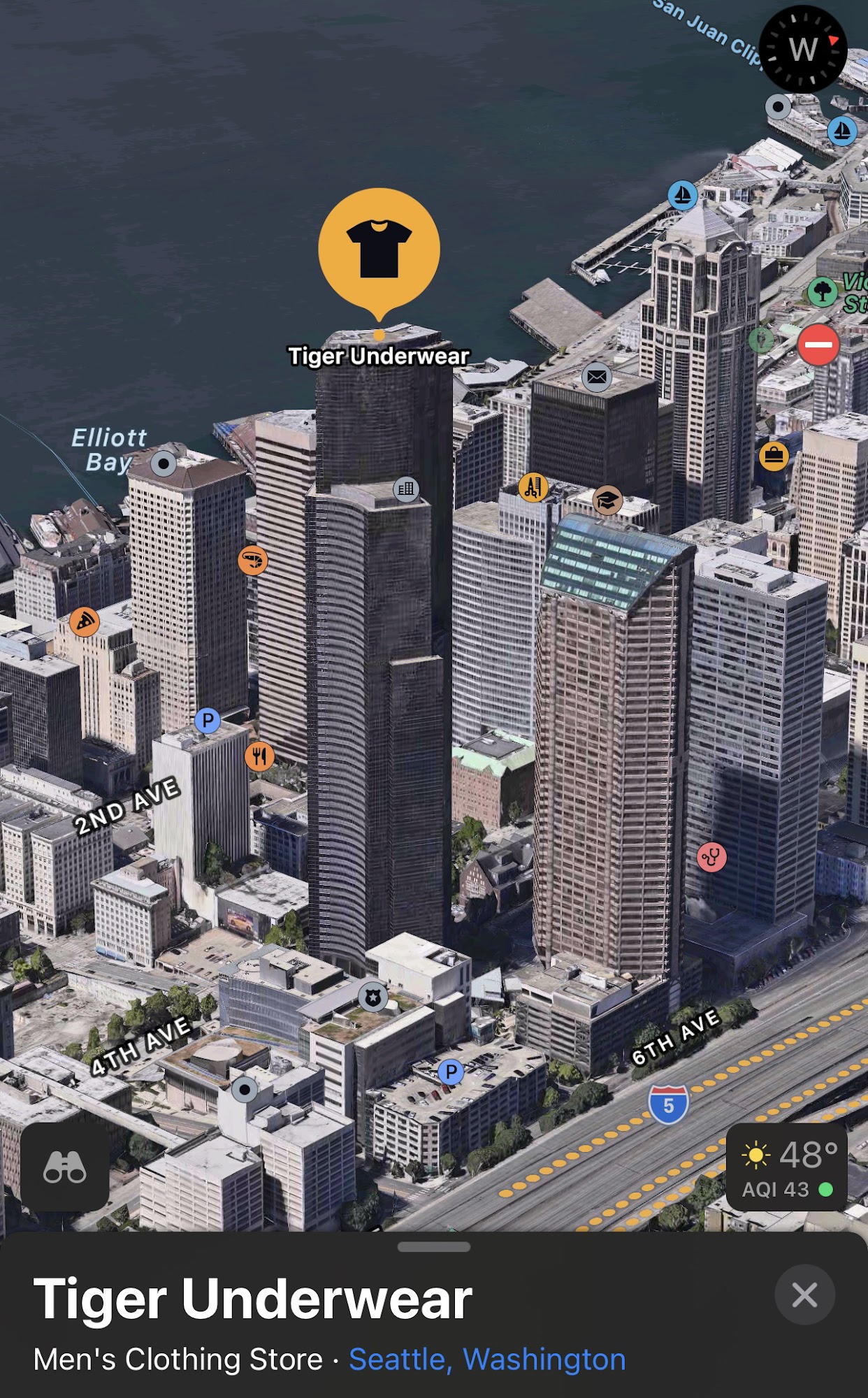The width and height of the screenshot is (868, 1398).
Task: Select the parking marker near 2nd Ave
Action: click(208, 720)
